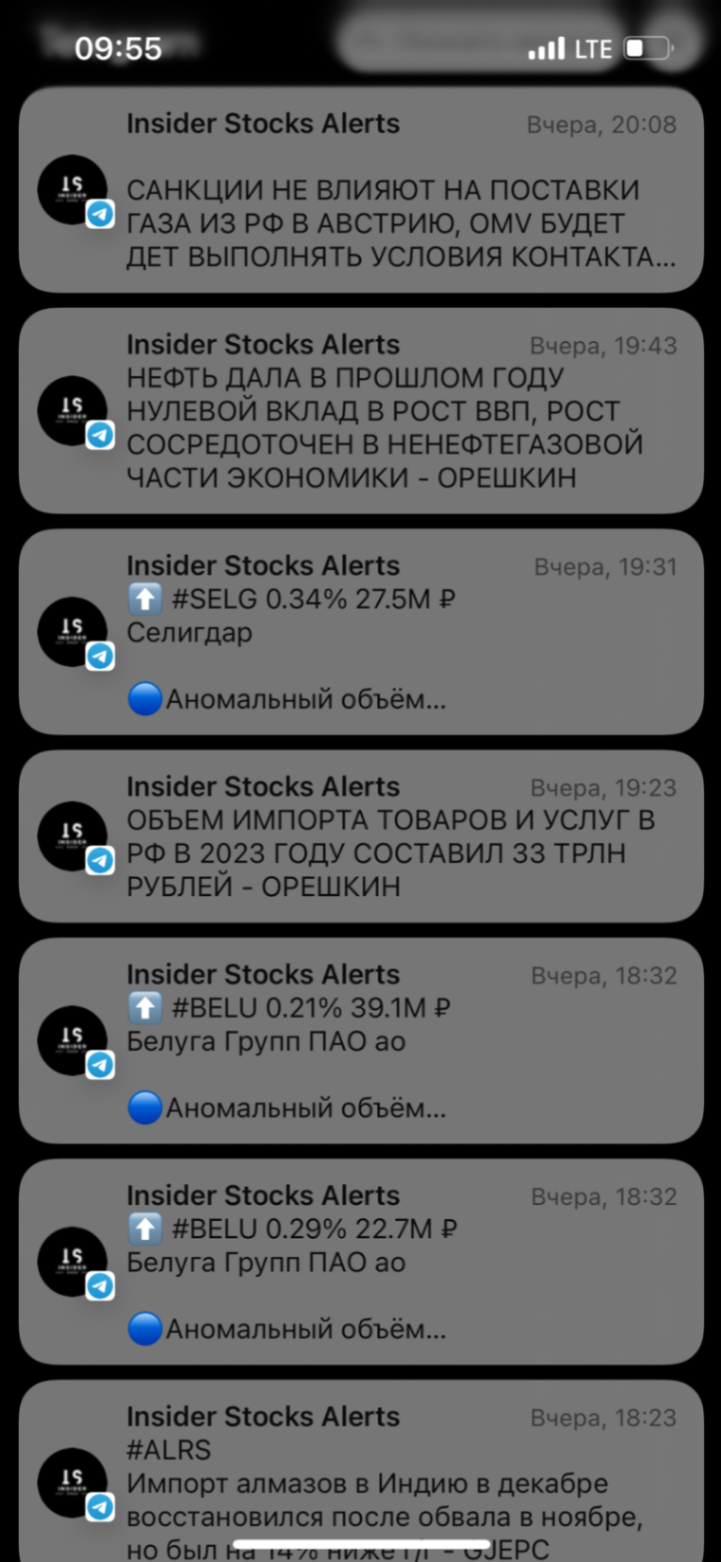Open the #BELU 0.29% 22.7M alert

coord(360,1262)
